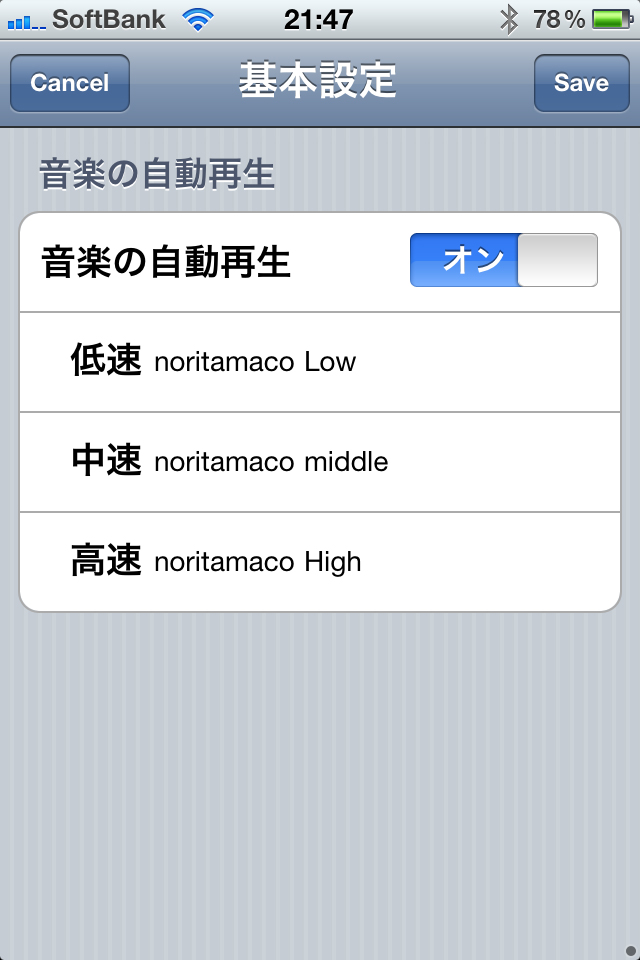
Task: Cancel the 基本設定 changes
Action: pyautogui.click(x=70, y=83)
